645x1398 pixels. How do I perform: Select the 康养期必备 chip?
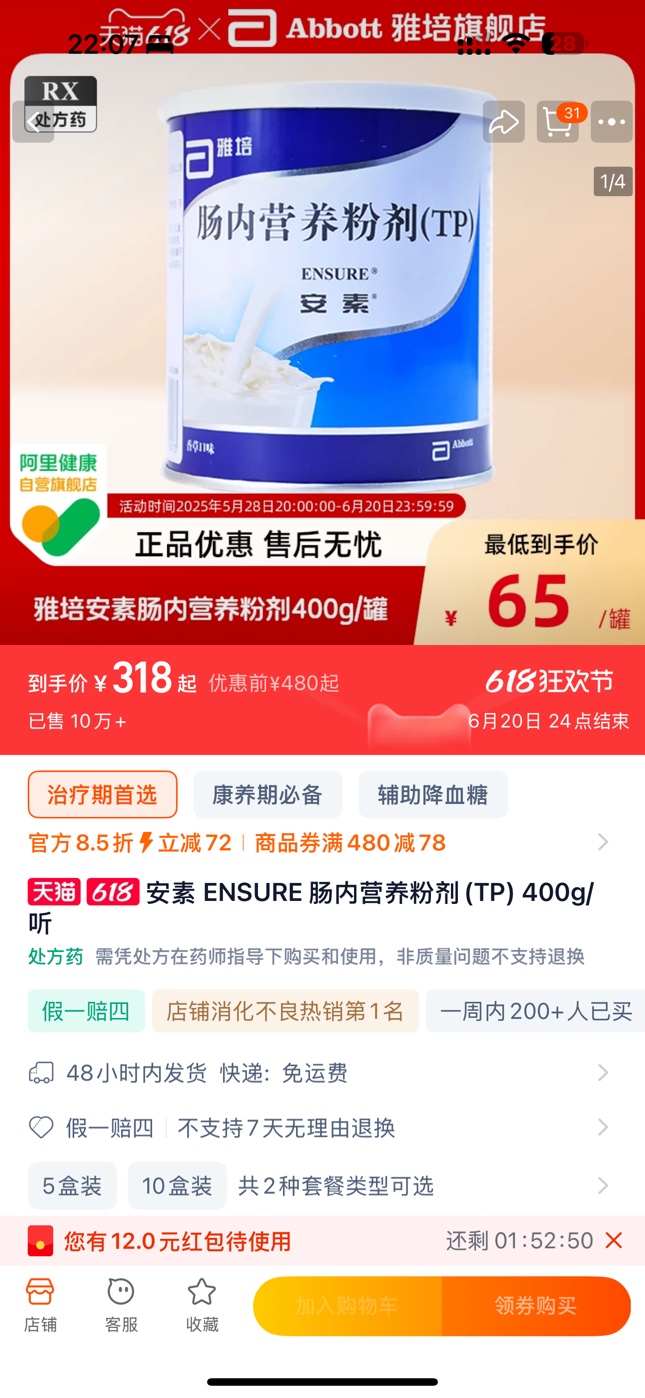click(267, 795)
